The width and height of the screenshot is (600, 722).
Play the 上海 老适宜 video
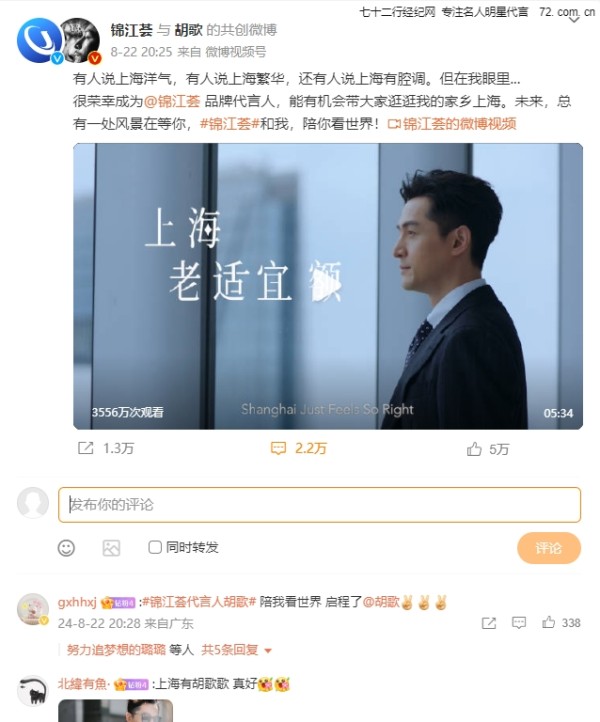(x=327, y=286)
